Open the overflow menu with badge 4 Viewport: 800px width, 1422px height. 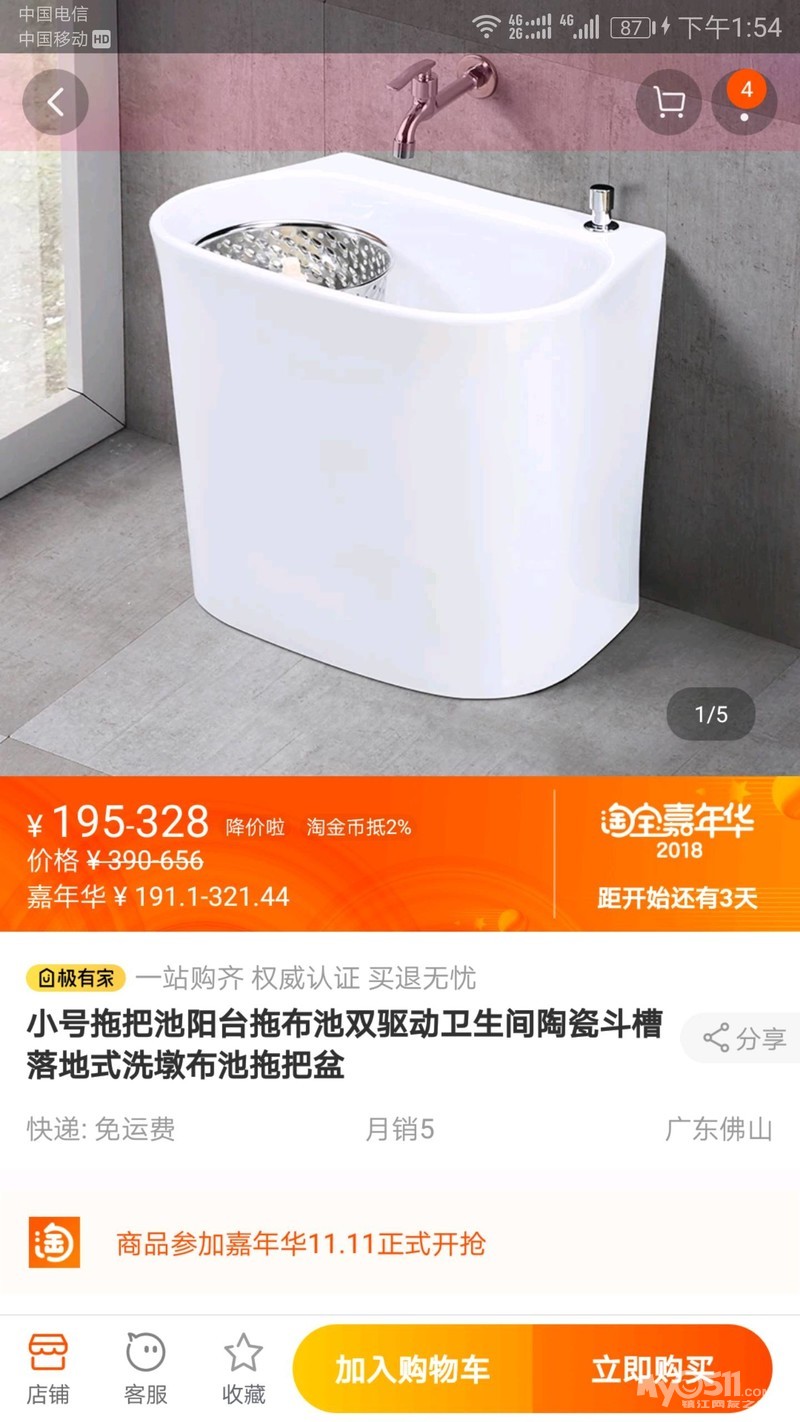[745, 102]
